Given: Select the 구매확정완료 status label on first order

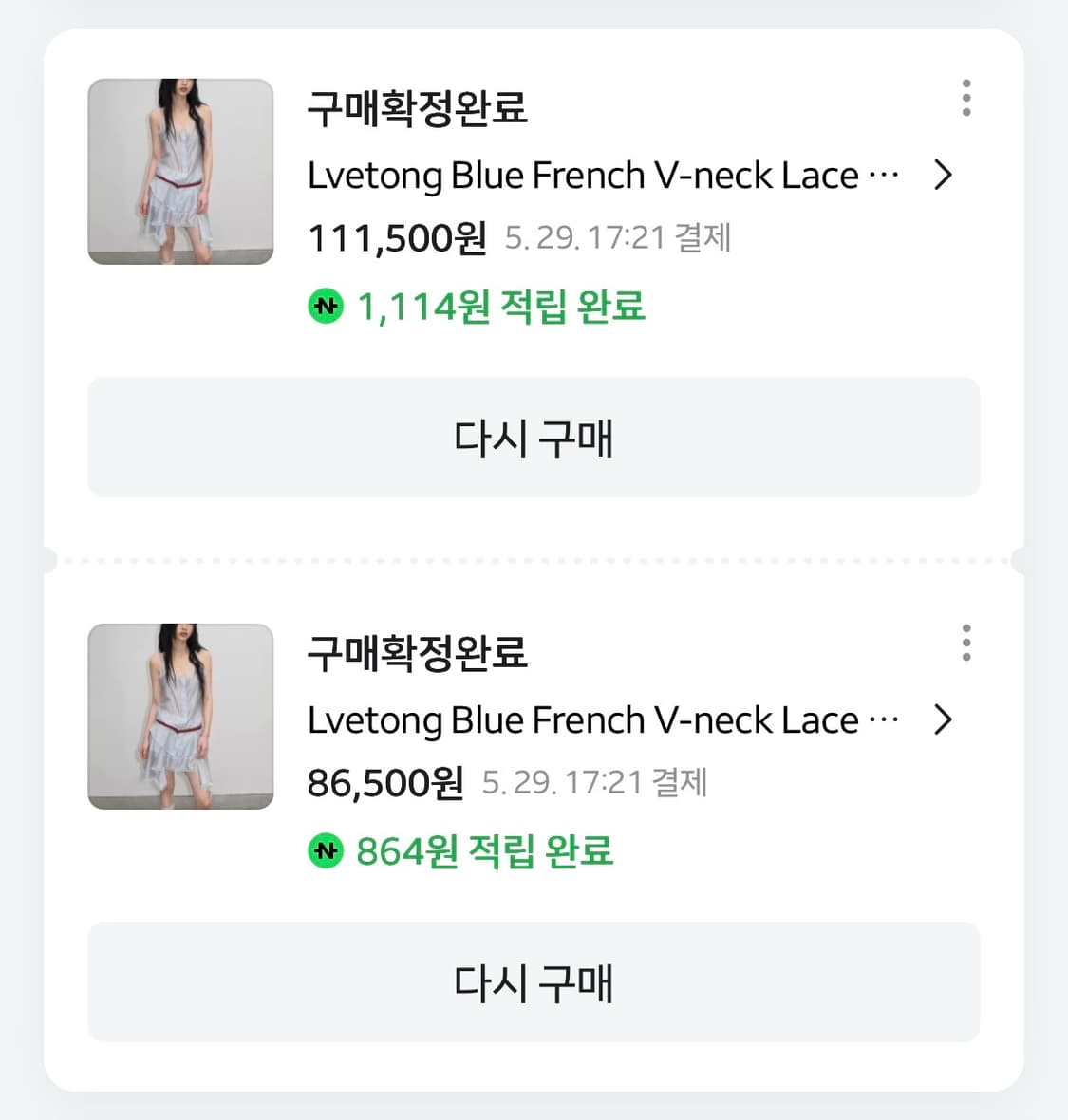Looking at the screenshot, I should coord(420,109).
